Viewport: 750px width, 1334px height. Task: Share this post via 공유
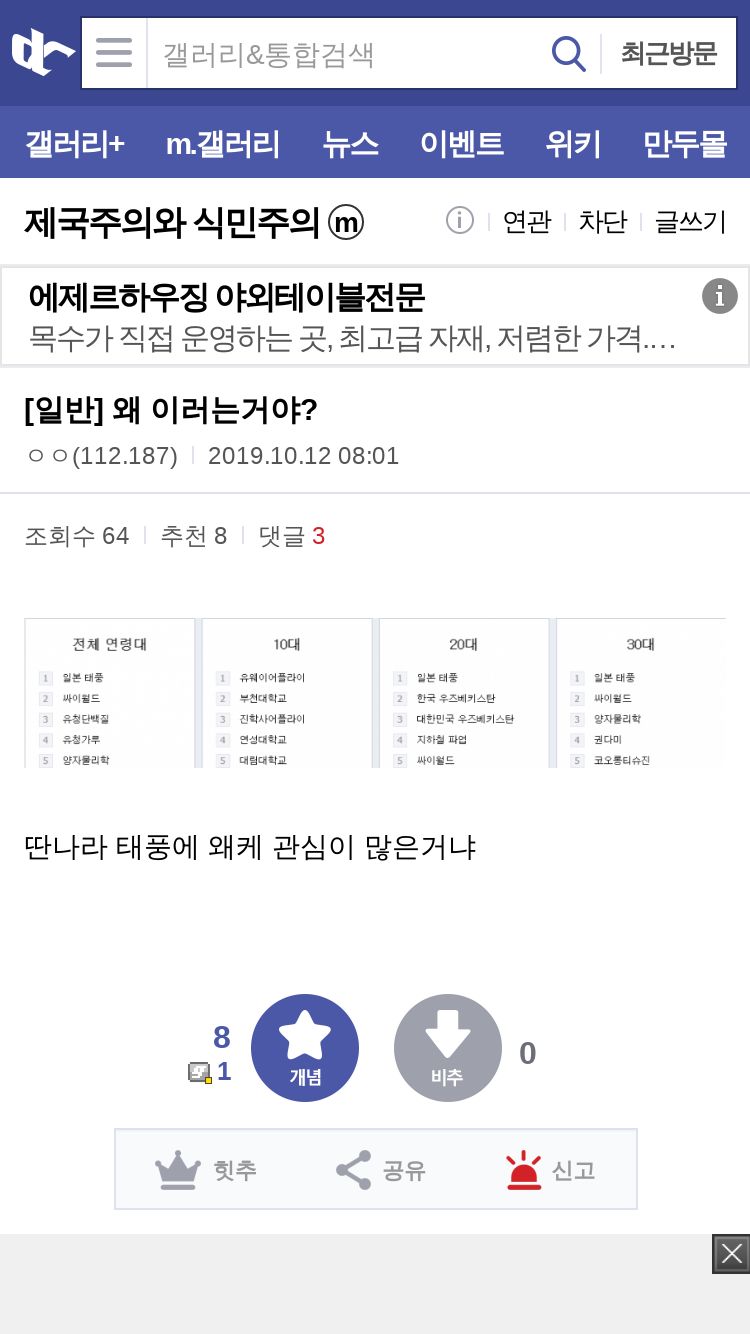(x=380, y=1169)
